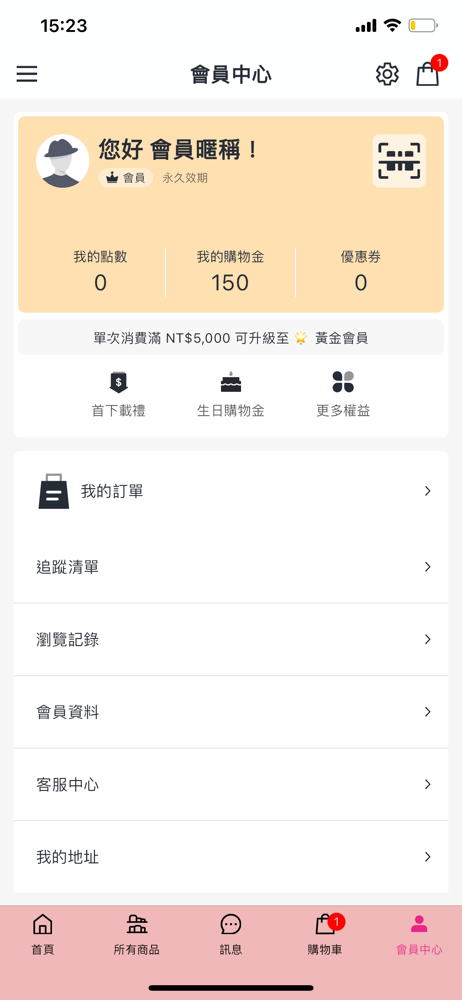Open 會員資料 member profile
Image resolution: width=462 pixels, height=1000 pixels.
(x=231, y=712)
